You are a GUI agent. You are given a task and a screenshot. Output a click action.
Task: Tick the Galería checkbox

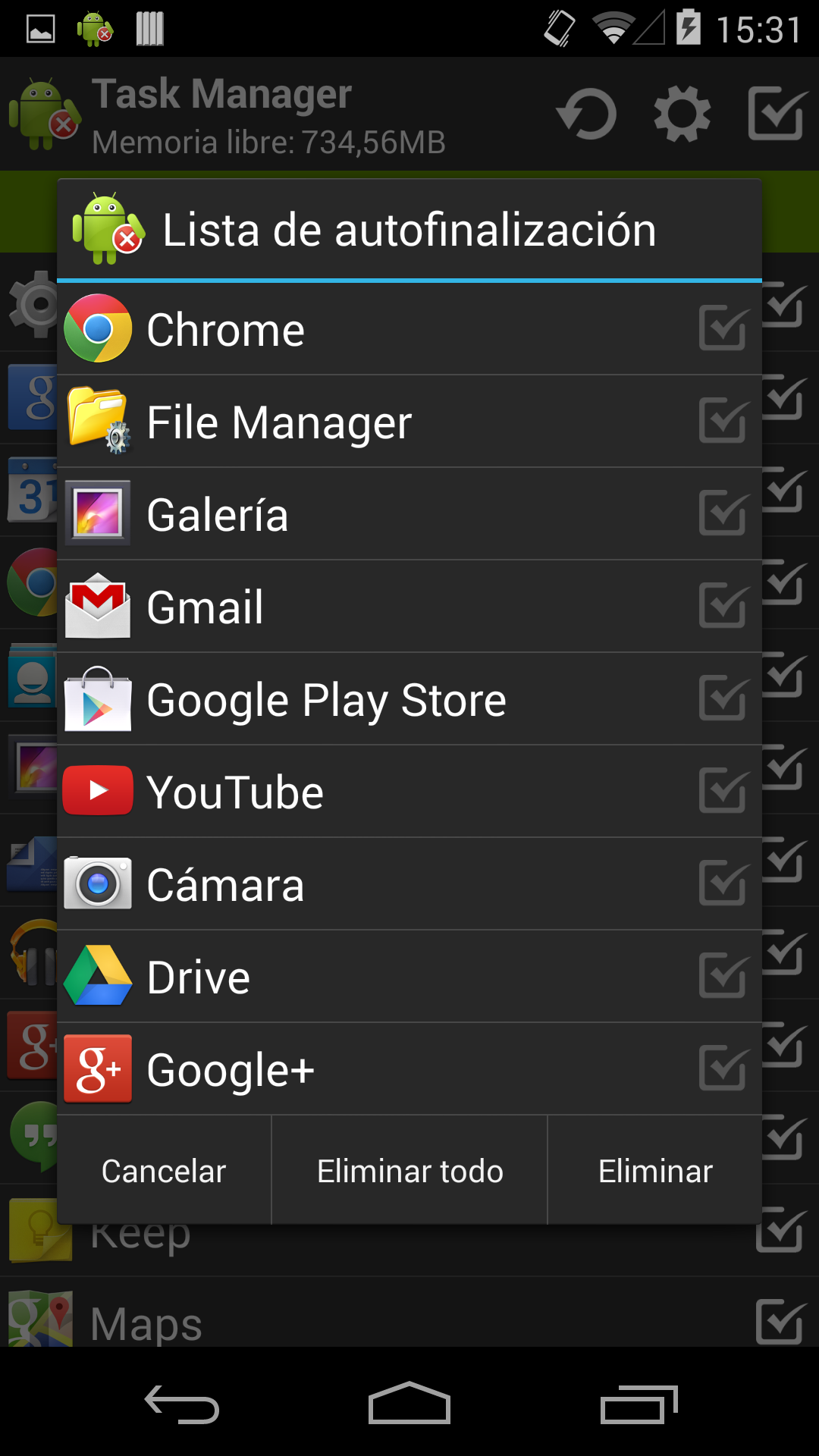(x=723, y=514)
